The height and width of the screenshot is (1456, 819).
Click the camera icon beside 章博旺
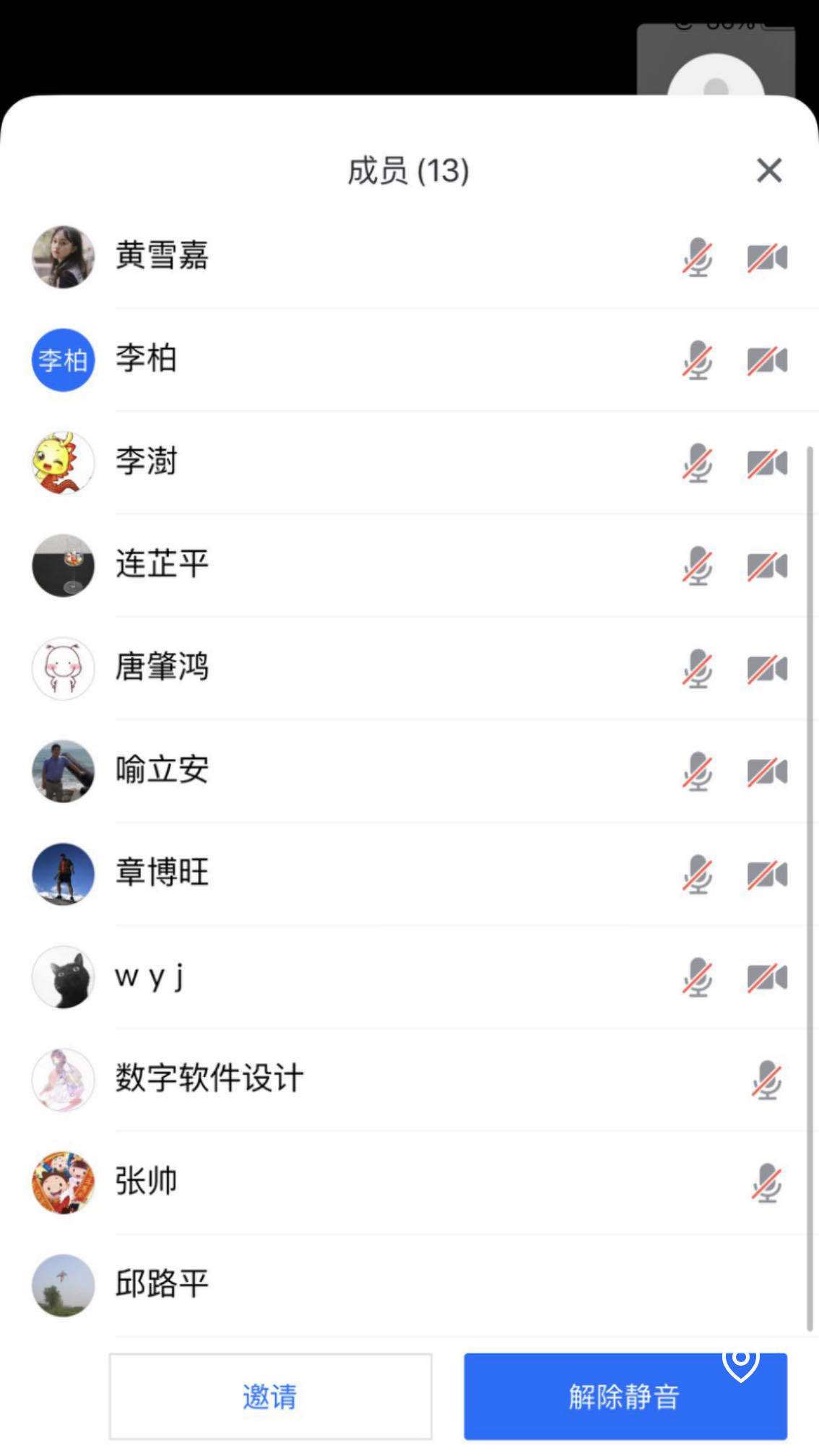(767, 875)
